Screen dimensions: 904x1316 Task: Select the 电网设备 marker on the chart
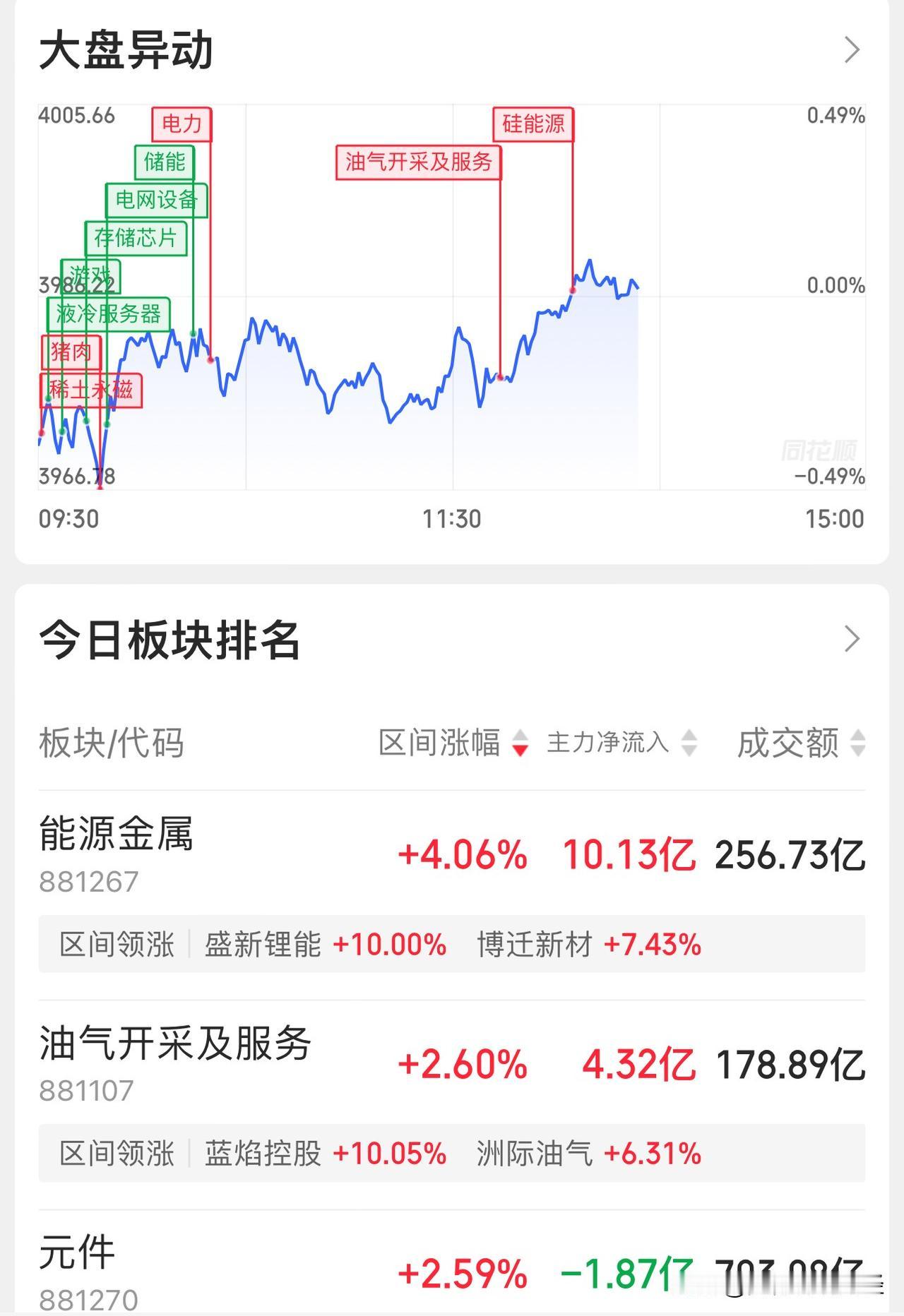point(156,201)
